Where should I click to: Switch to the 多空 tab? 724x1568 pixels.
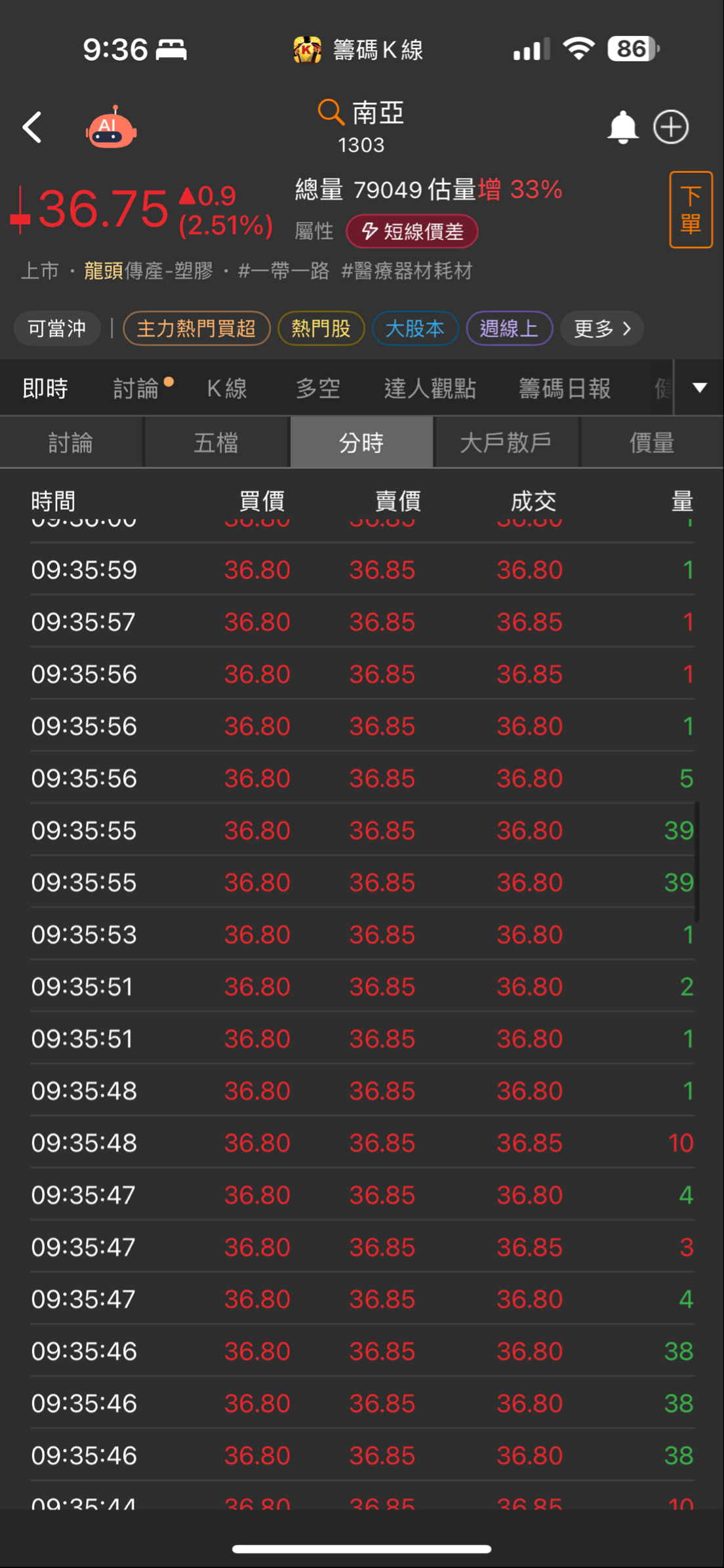click(318, 389)
